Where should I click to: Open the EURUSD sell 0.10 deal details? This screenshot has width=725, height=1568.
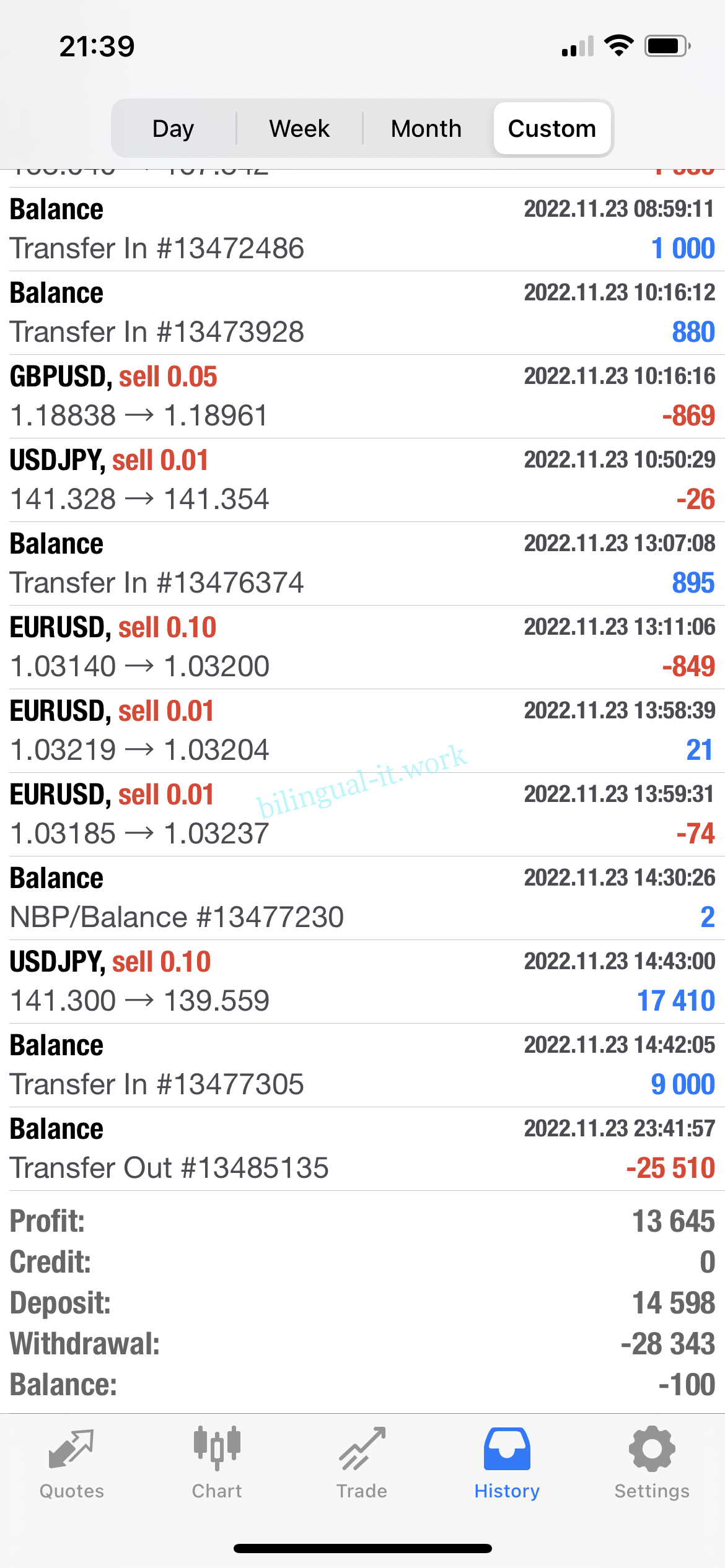[x=362, y=647]
